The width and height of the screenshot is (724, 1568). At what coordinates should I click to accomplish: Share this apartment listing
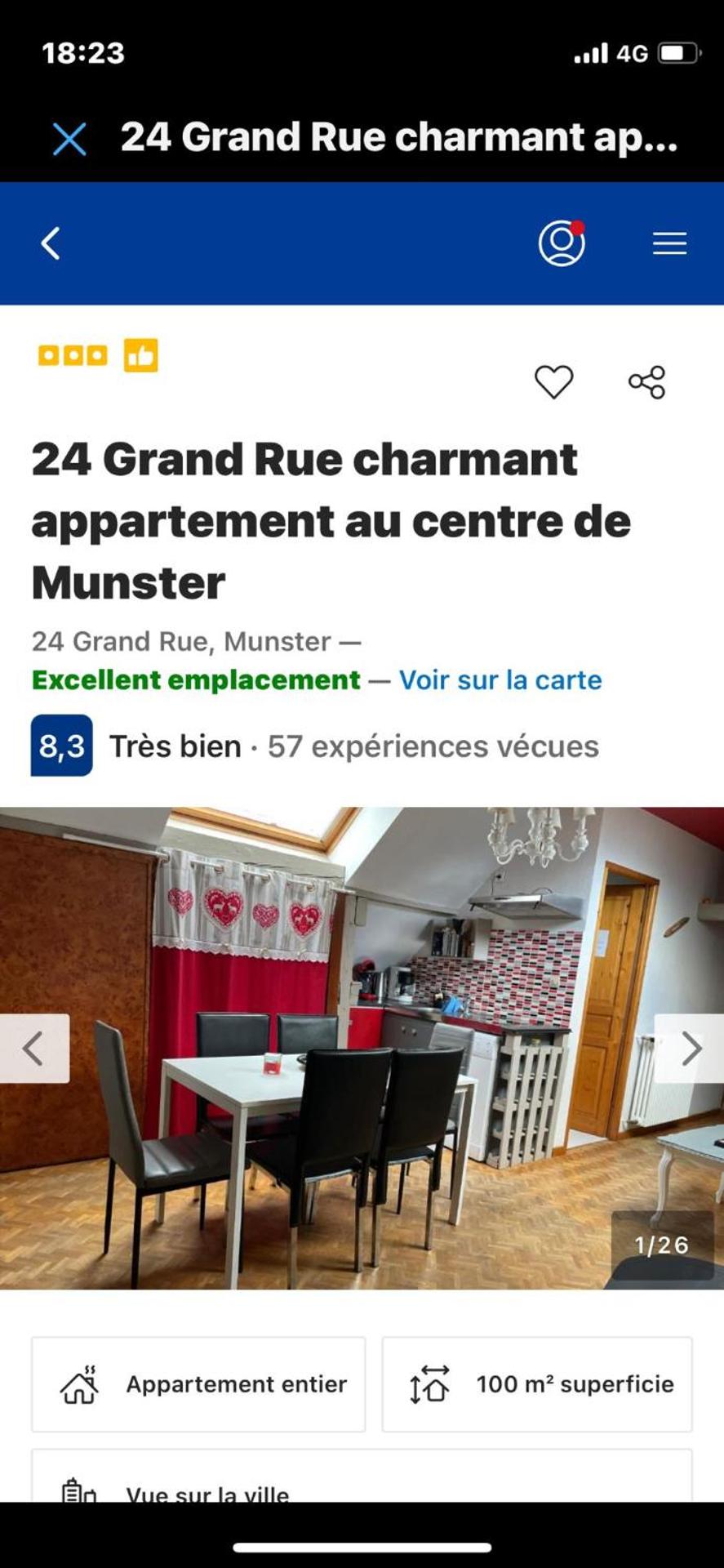pos(646,382)
